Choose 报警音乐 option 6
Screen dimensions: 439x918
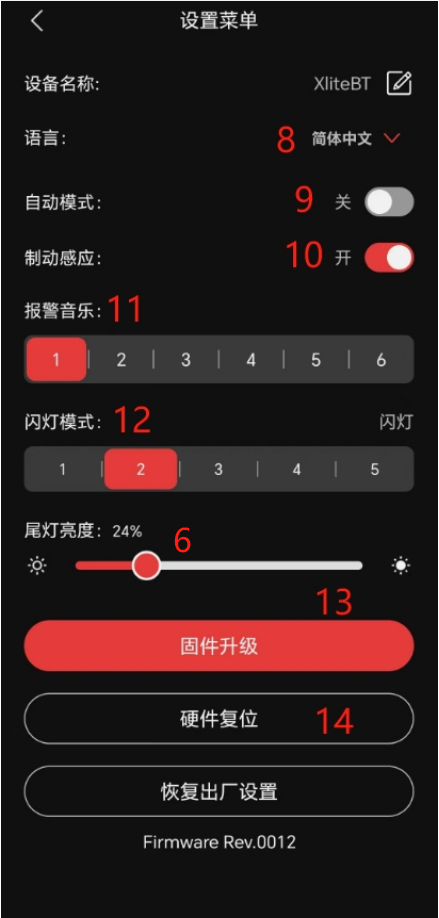[x=381, y=359]
